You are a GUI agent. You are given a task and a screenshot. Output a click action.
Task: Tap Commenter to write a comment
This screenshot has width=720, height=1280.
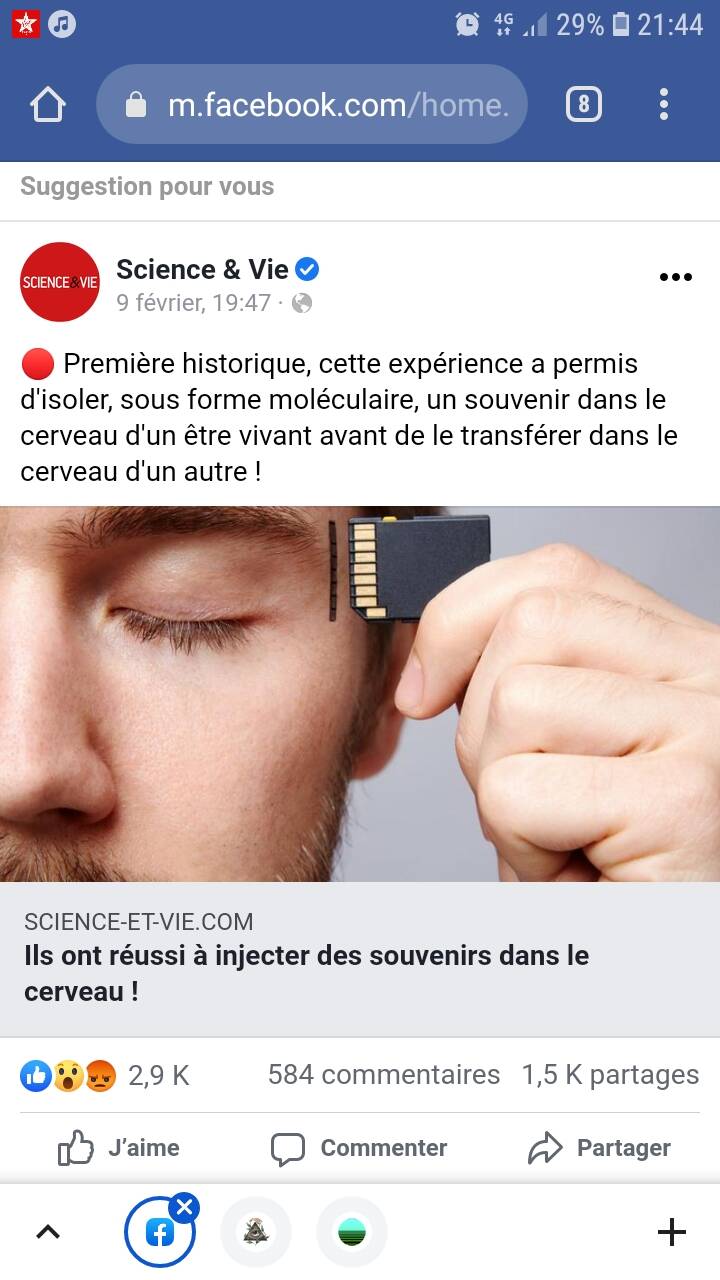point(360,1148)
